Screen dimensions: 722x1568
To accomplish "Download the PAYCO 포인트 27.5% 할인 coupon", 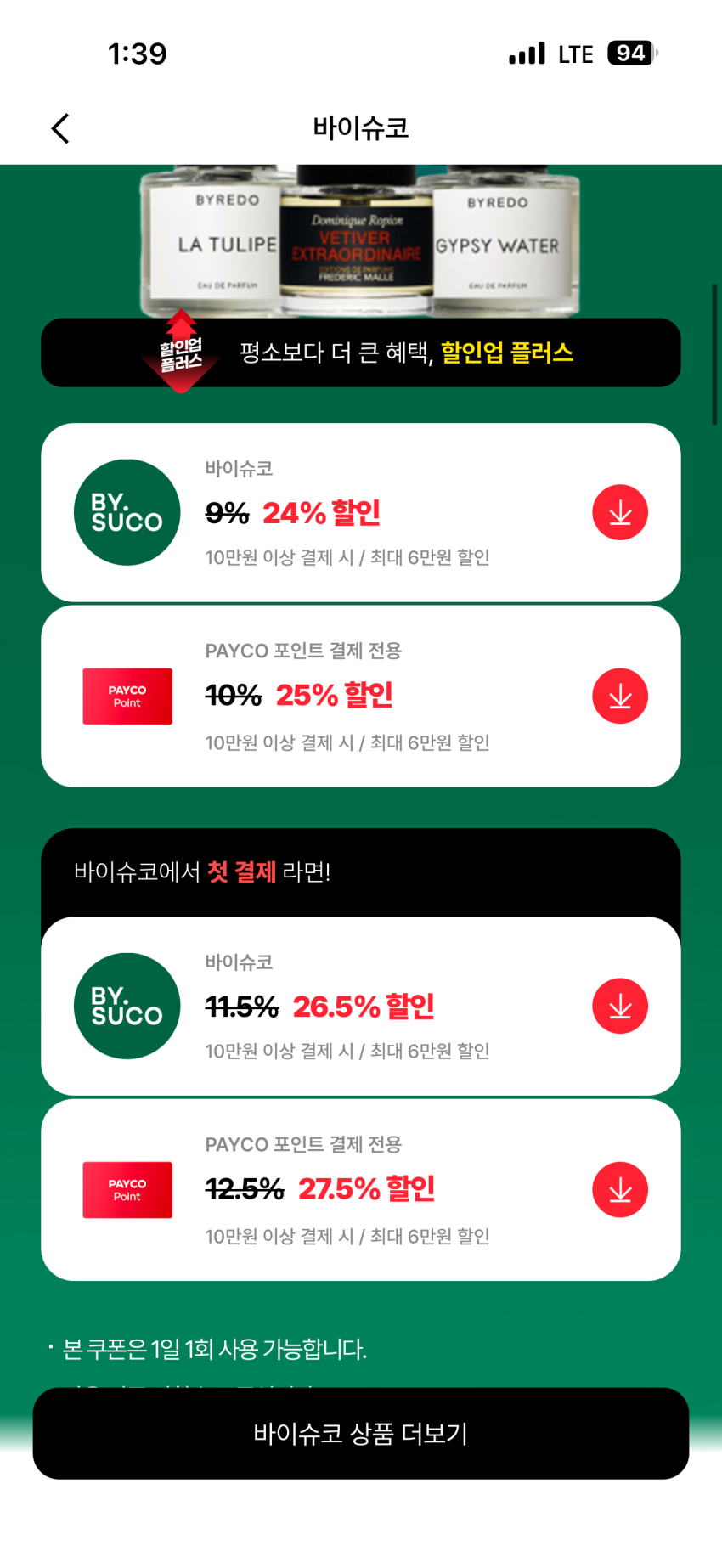I will point(619,1190).
